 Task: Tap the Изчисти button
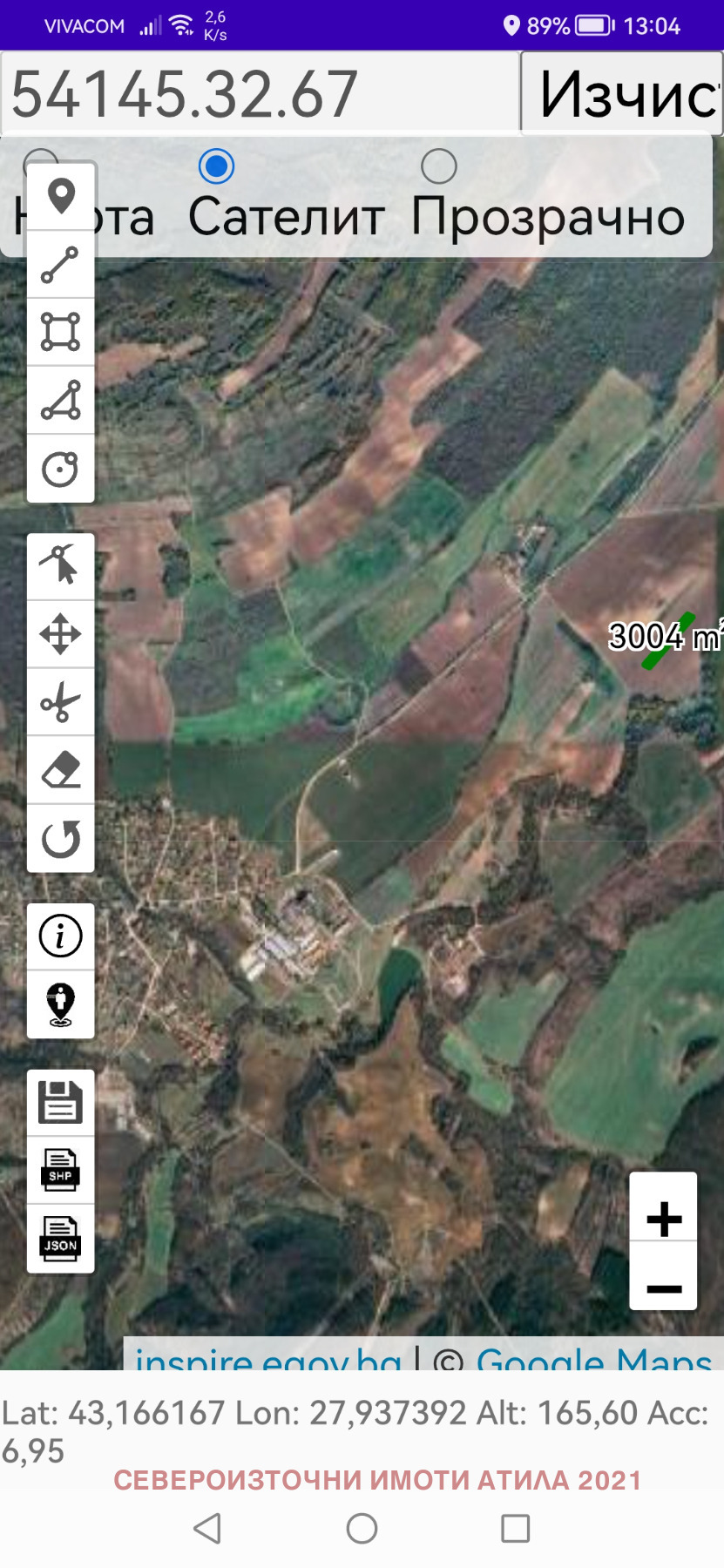point(622,93)
